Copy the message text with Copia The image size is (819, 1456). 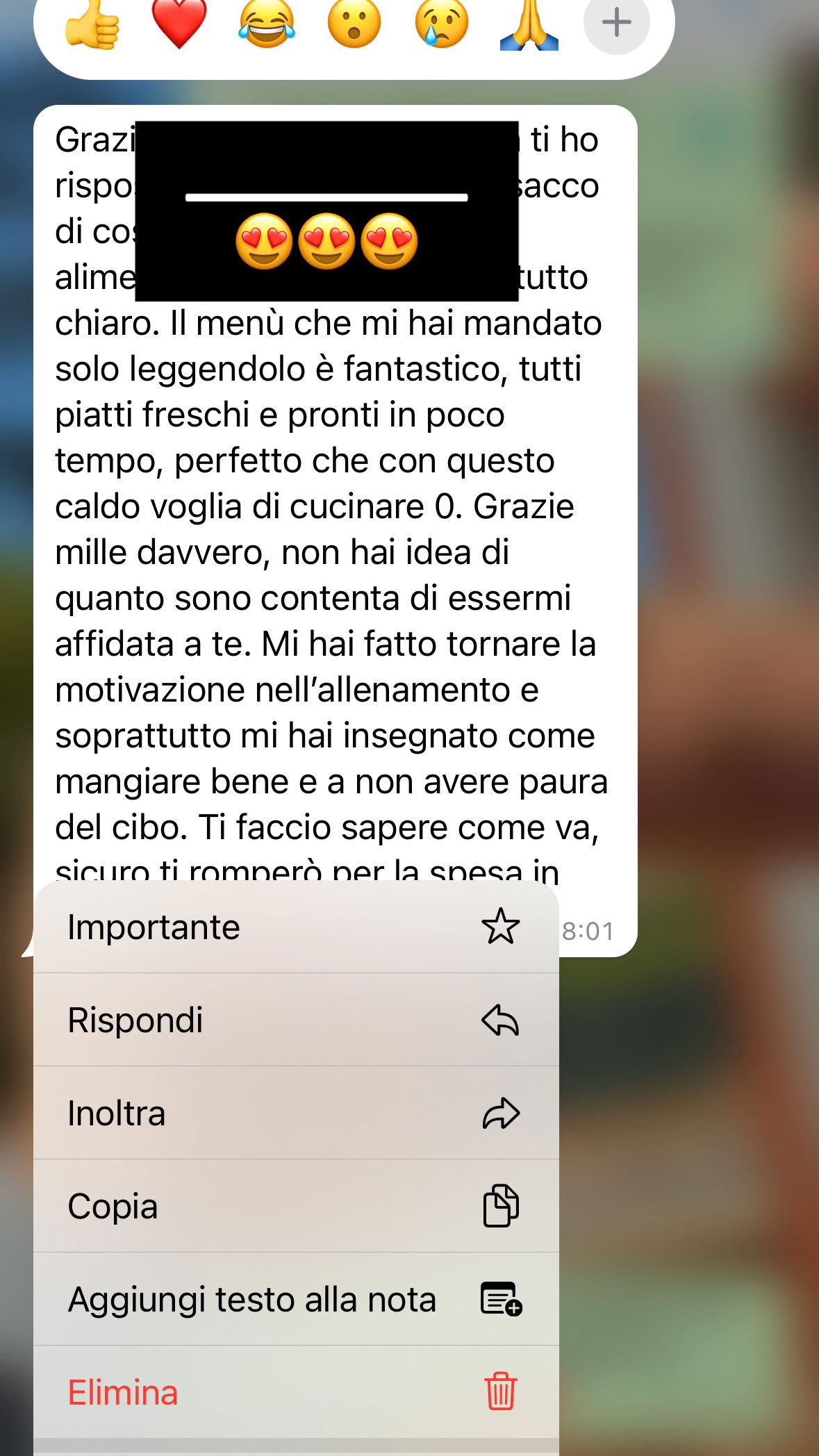pyautogui.click(x=296, y=1206)
